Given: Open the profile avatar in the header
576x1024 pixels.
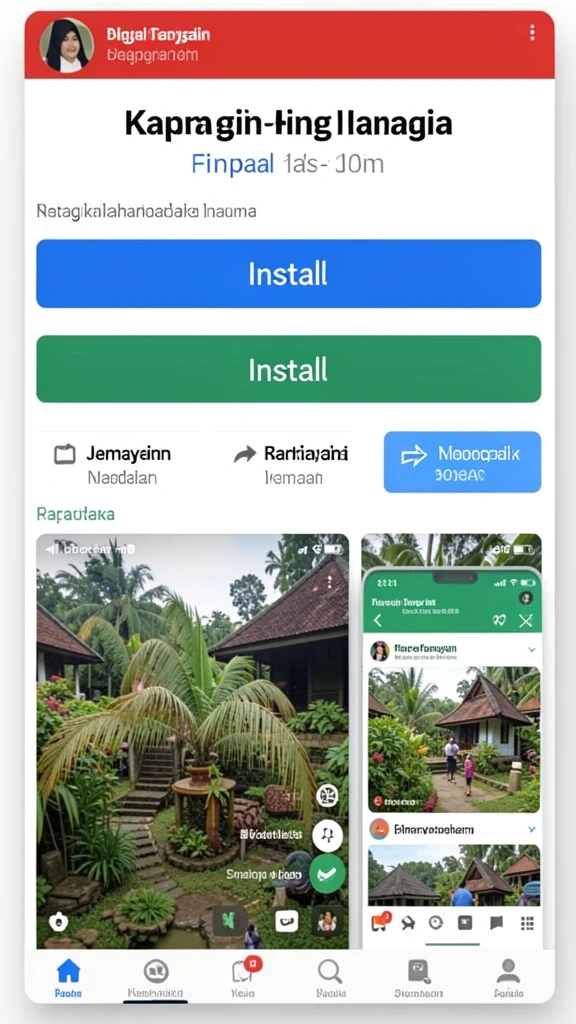Looking at the screenshot, I should click(x=67, y=44).
